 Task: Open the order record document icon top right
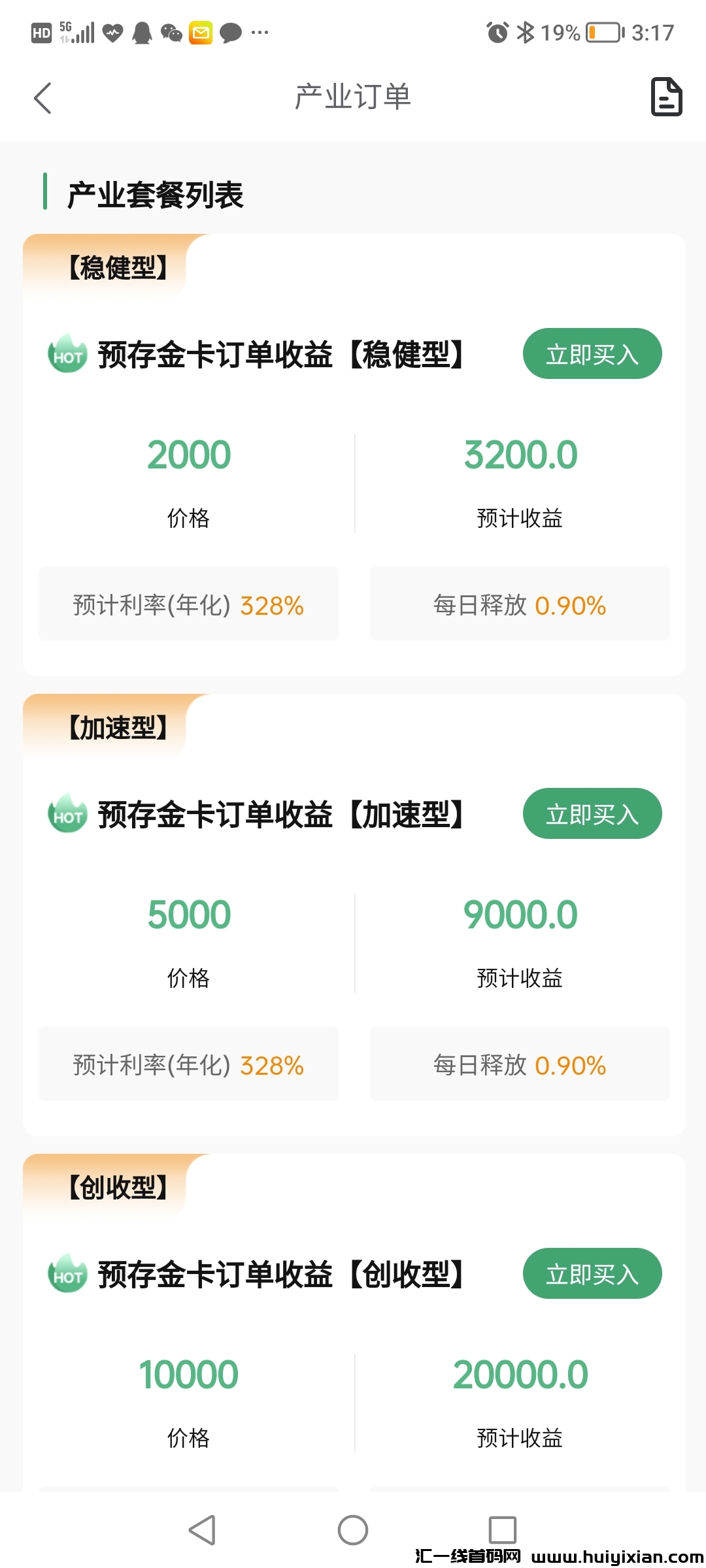tap(666, 97)
